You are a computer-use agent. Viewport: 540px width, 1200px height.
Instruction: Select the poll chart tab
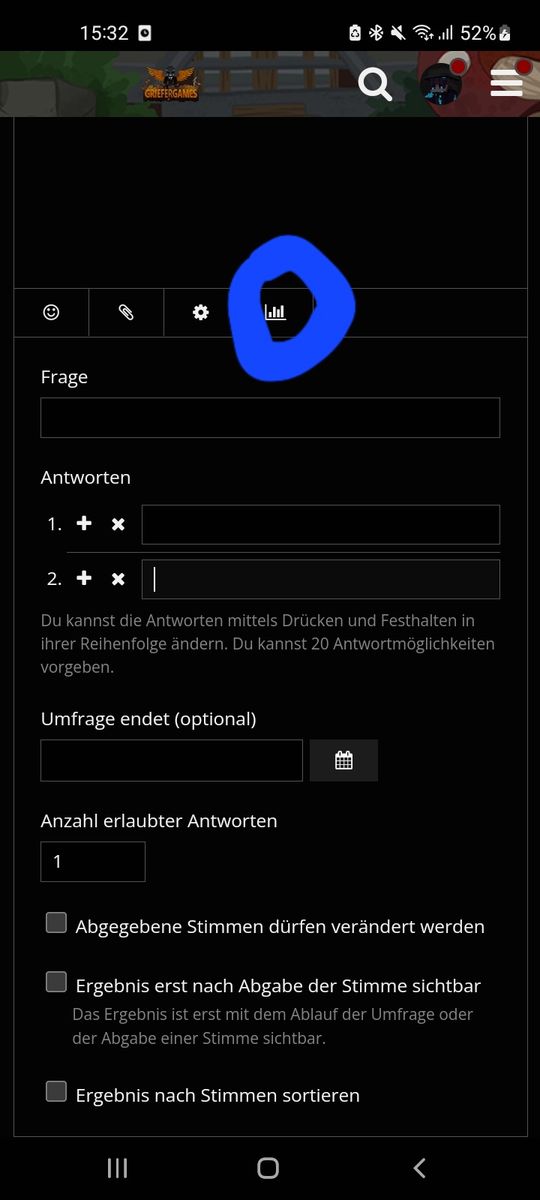(275, 312)
